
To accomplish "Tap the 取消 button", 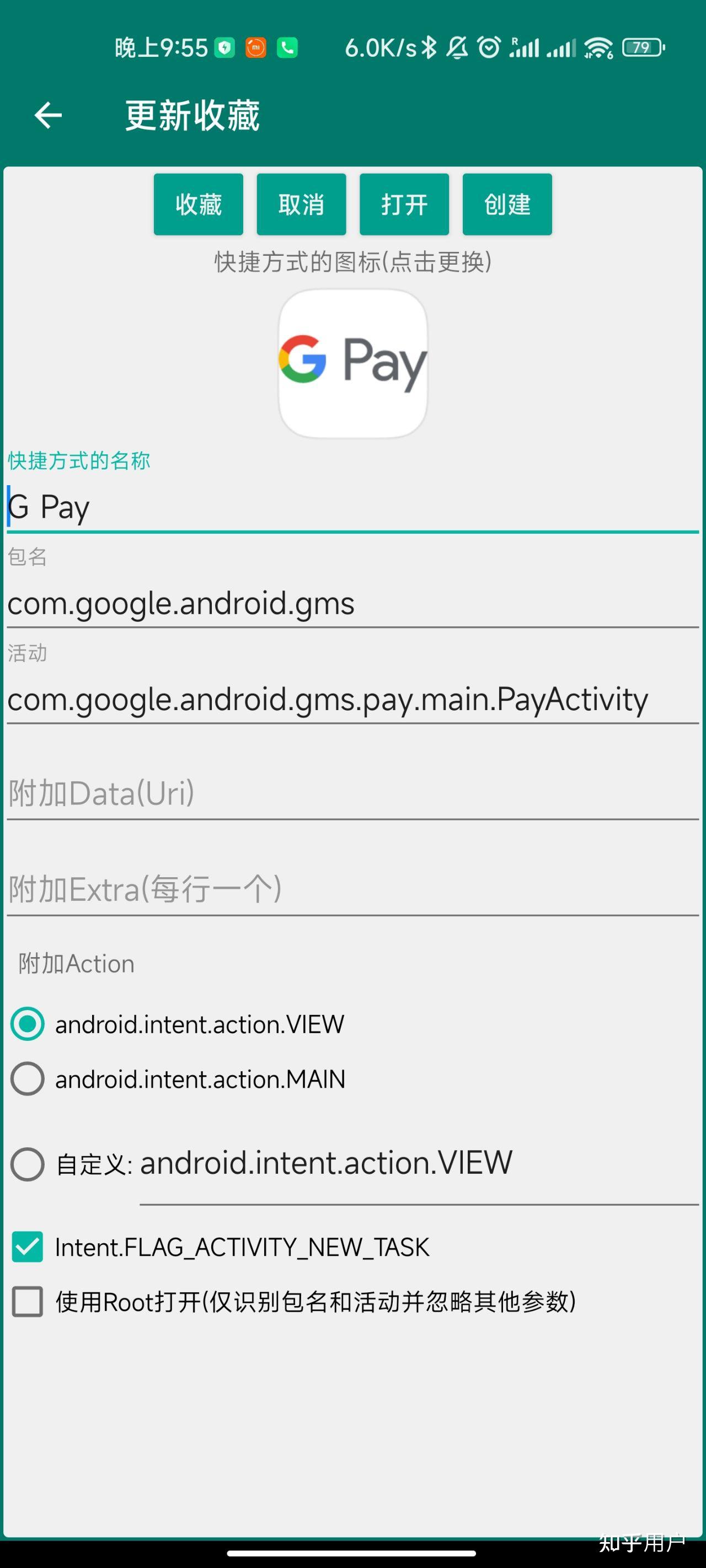I will coord(302,203).
